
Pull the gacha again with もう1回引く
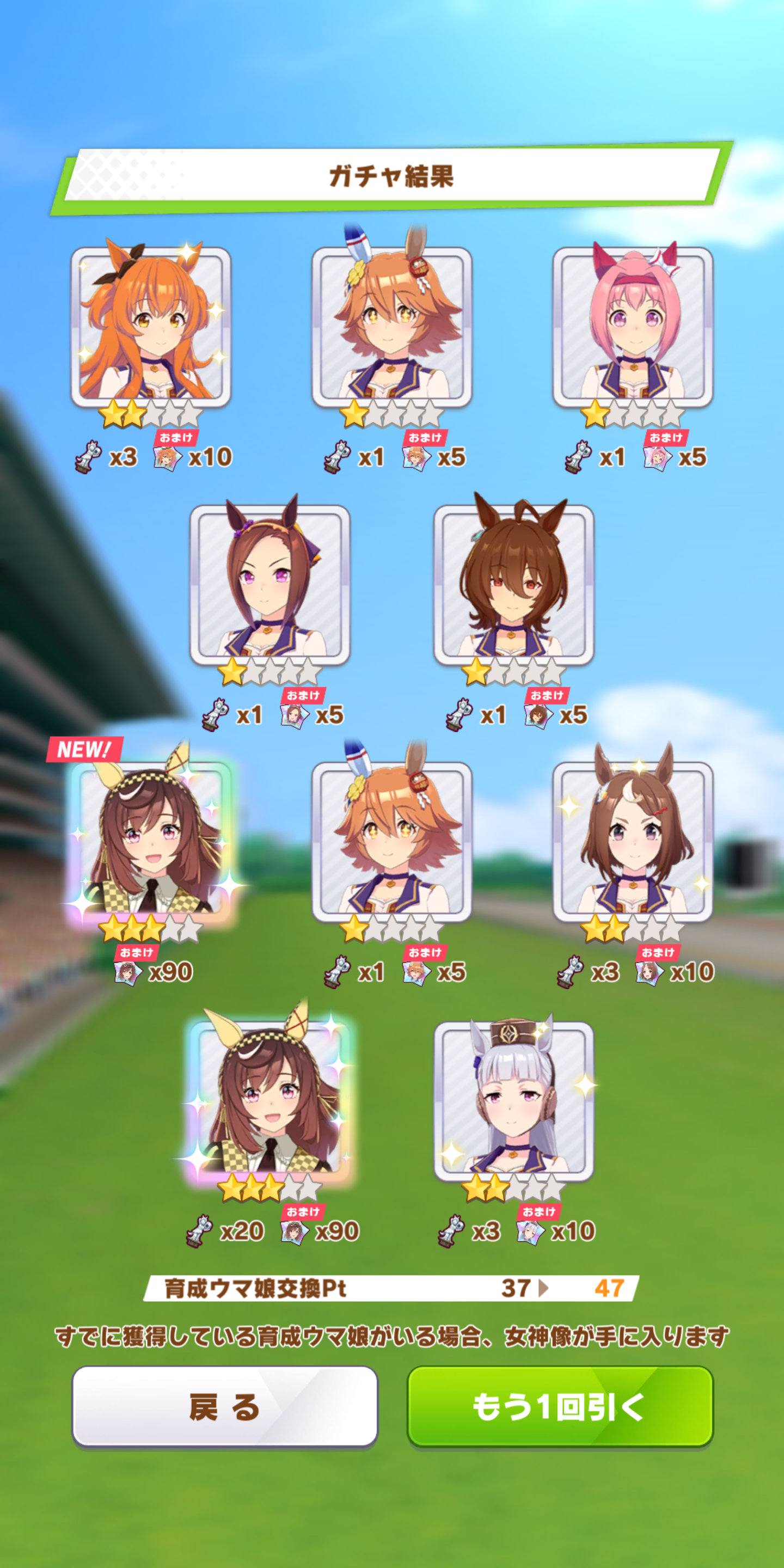[559, 1407]
